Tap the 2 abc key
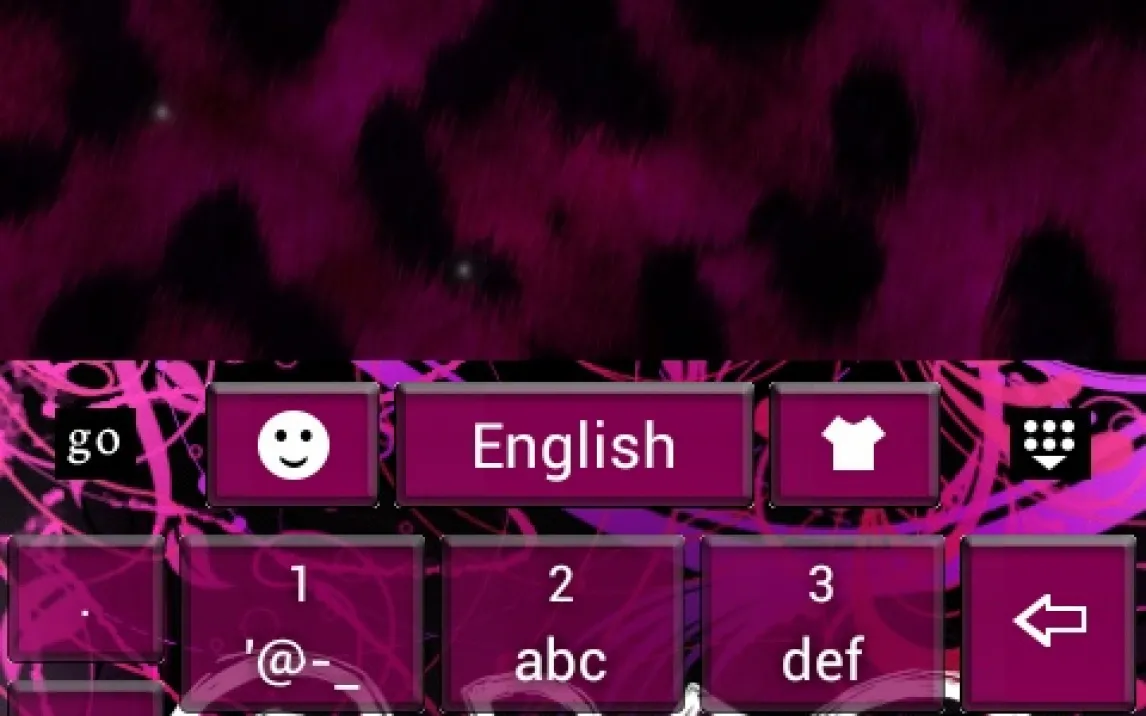The height and width of the screenshot is (716, 1146). pos(561,622)
